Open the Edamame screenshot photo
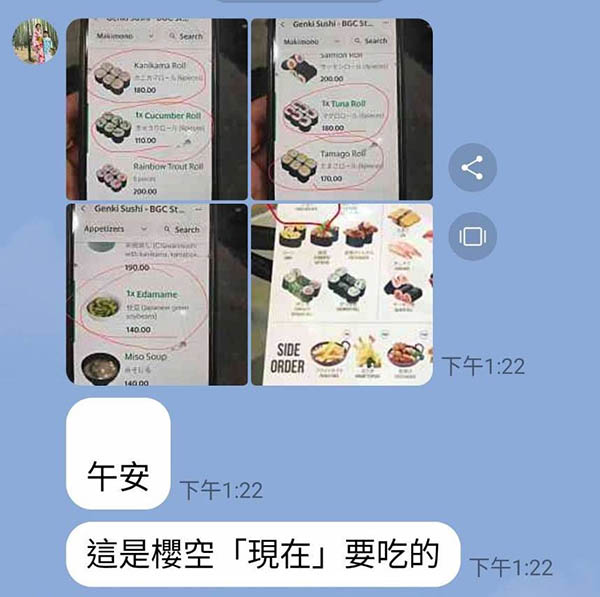Screen dimensions: 600x597 tap(156, 293)
